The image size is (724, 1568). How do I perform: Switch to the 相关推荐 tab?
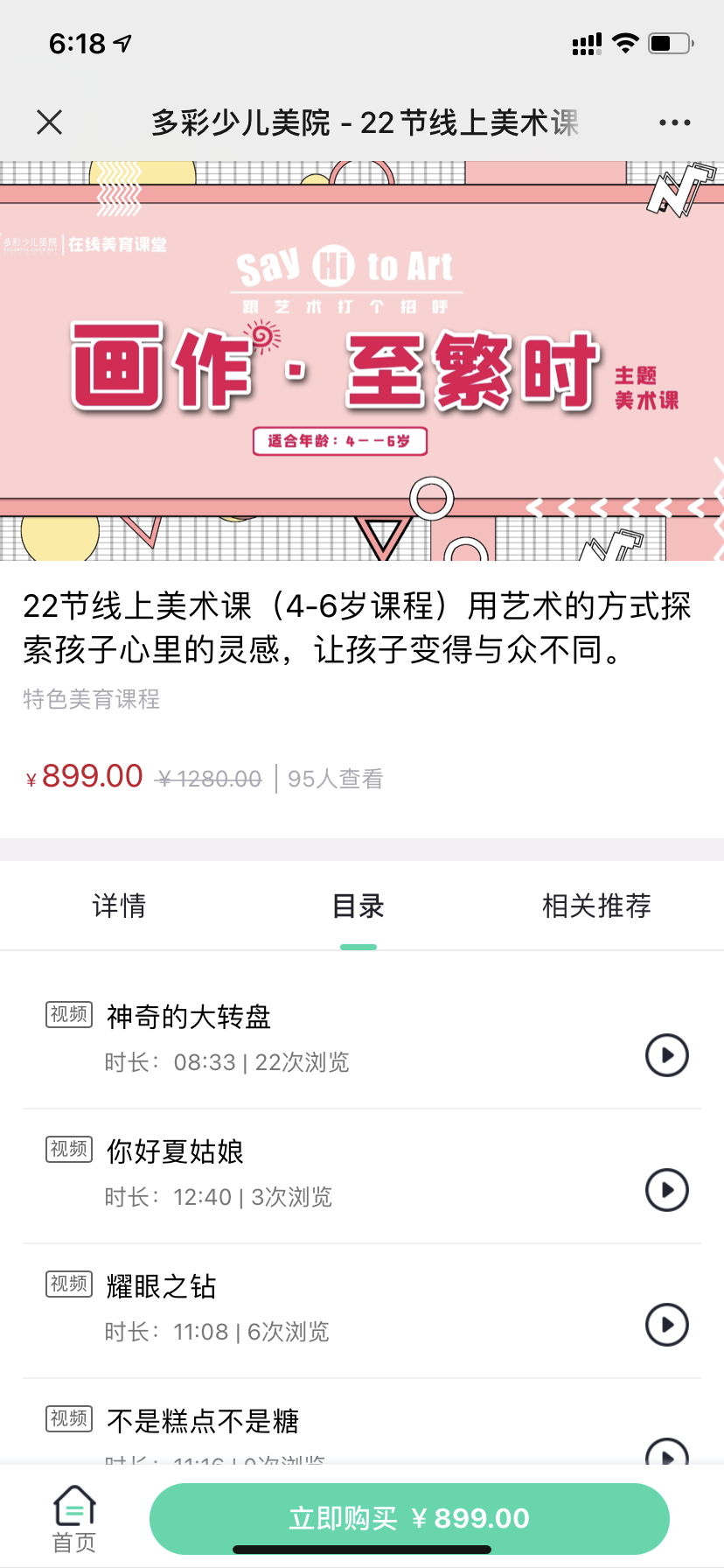[x=596, y=906]
